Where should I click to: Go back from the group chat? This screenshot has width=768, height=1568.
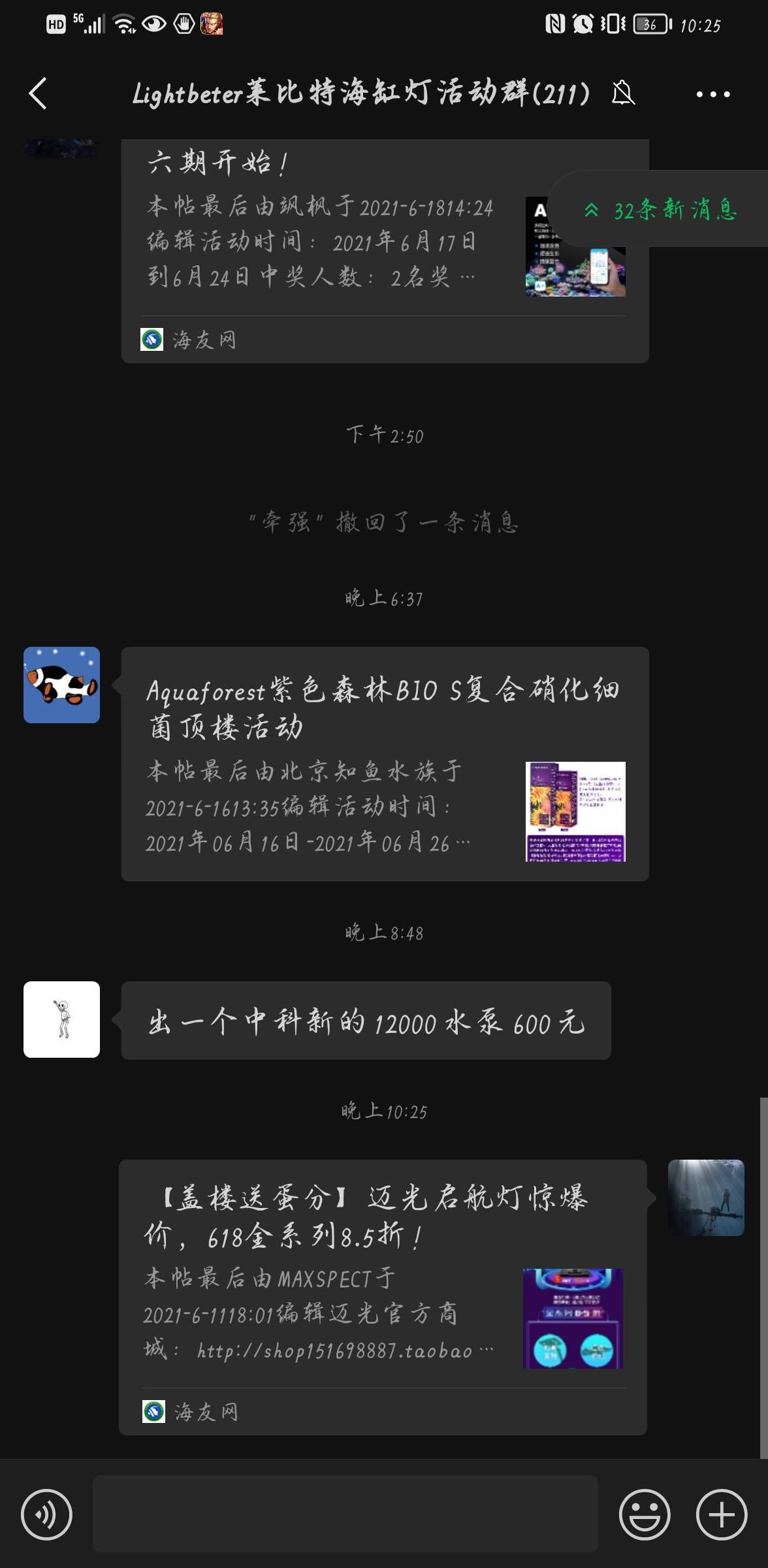[38, 93]
